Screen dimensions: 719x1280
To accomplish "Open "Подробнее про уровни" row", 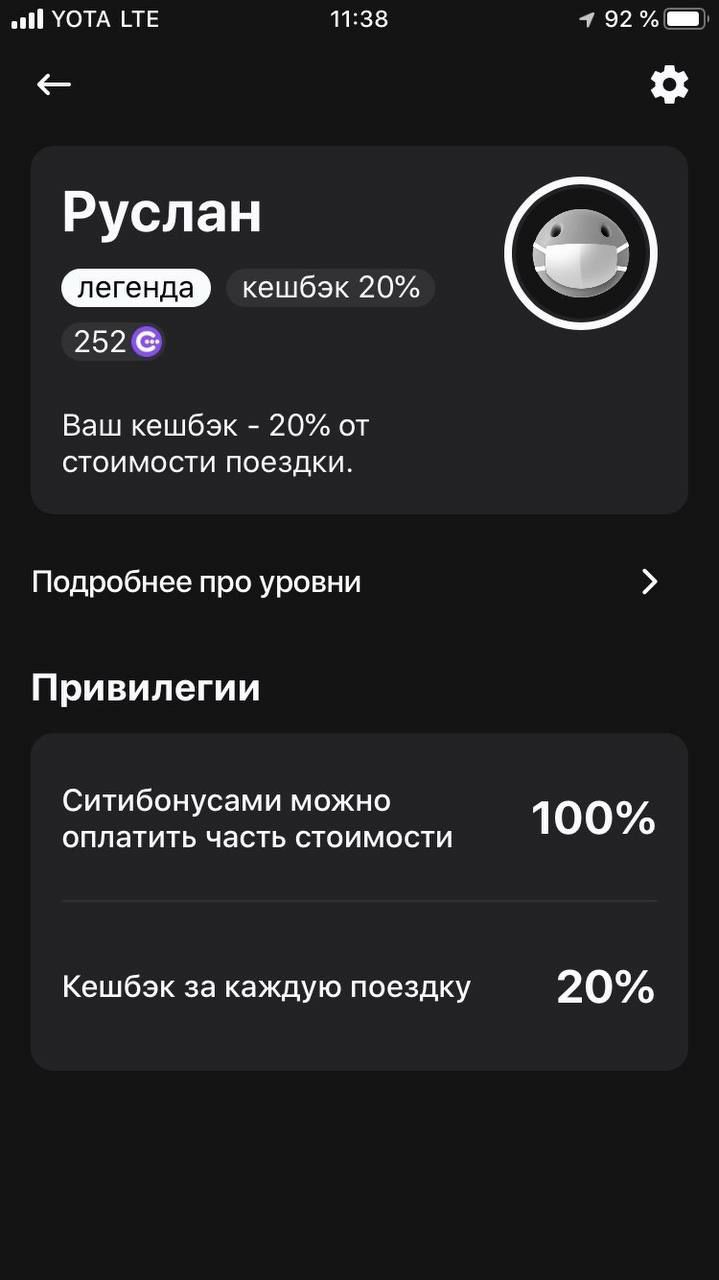I will coord(345,582).
